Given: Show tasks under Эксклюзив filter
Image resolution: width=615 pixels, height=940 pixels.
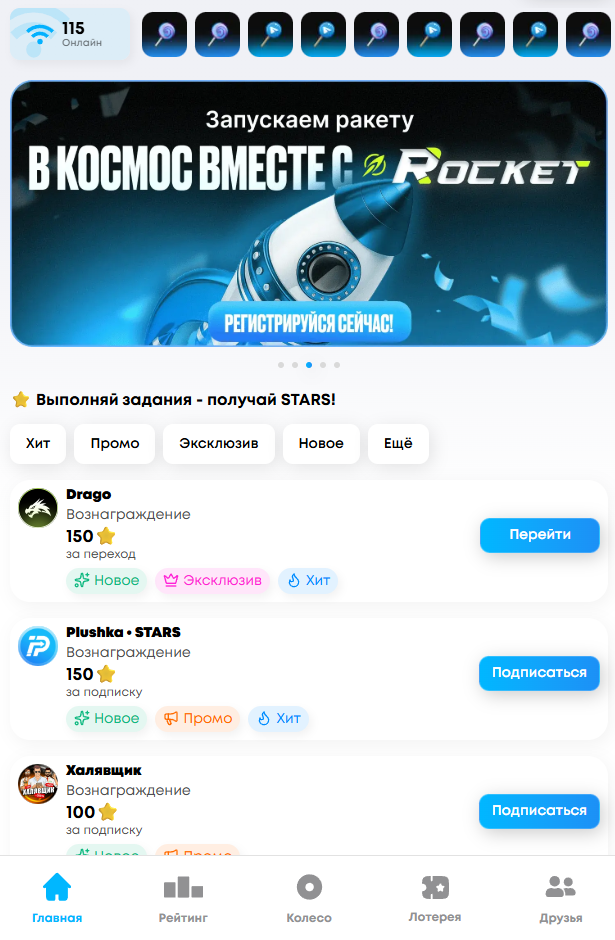Looking at the screenshot, I should [x=219, y=444].
